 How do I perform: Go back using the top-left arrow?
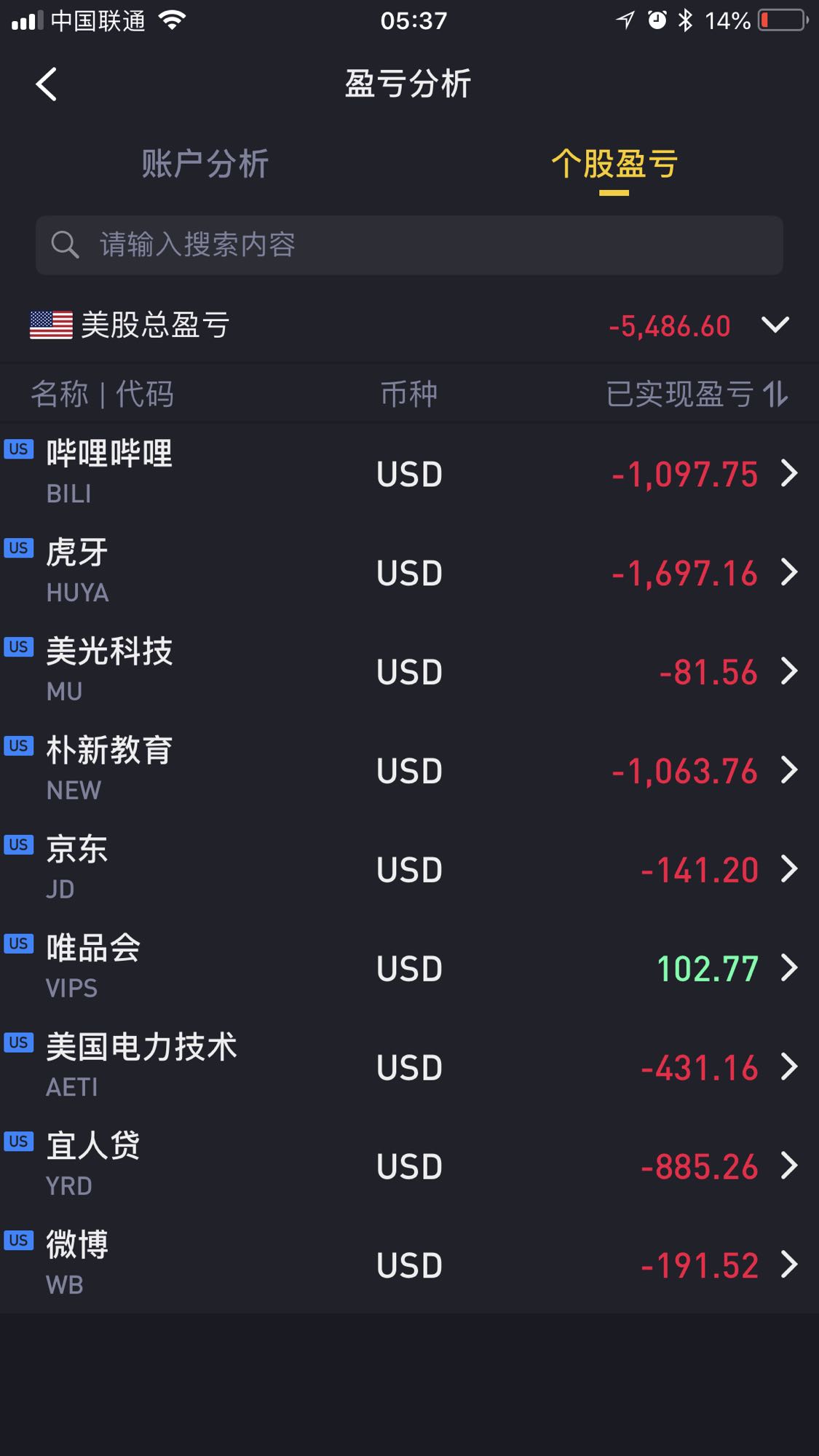coord(47,84)
